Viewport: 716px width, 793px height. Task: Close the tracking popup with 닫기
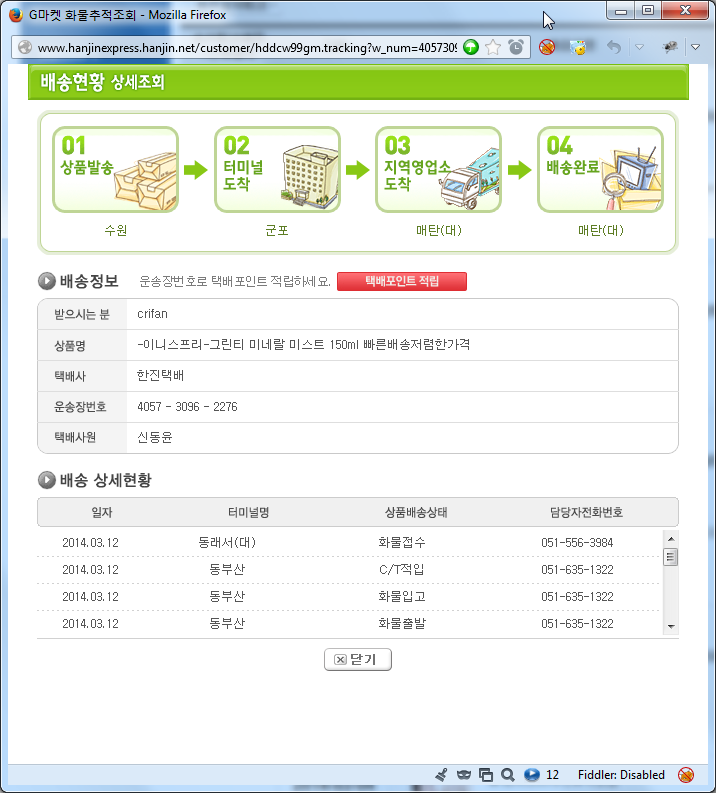[358, 660]
